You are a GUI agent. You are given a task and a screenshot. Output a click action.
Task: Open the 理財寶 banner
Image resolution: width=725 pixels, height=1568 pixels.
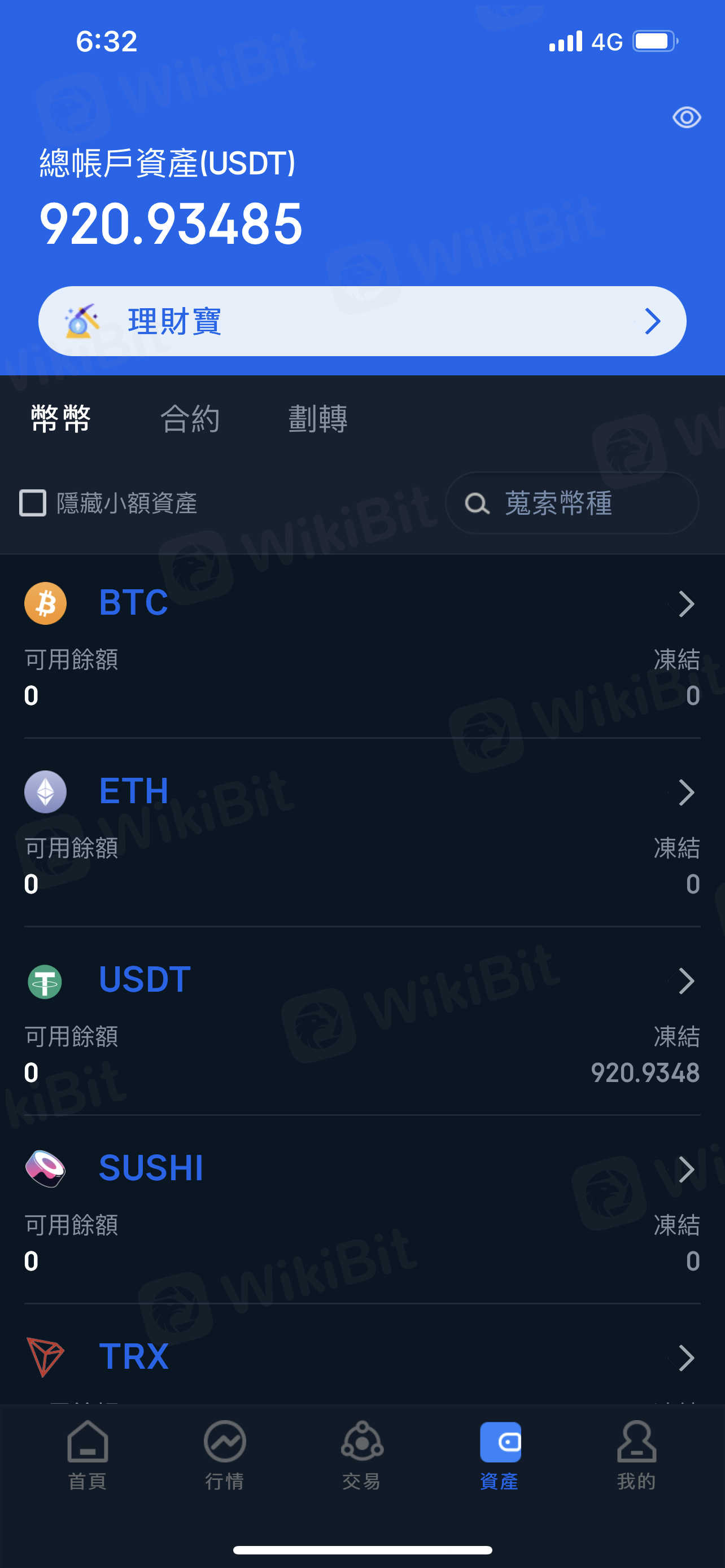coord(362,321)
